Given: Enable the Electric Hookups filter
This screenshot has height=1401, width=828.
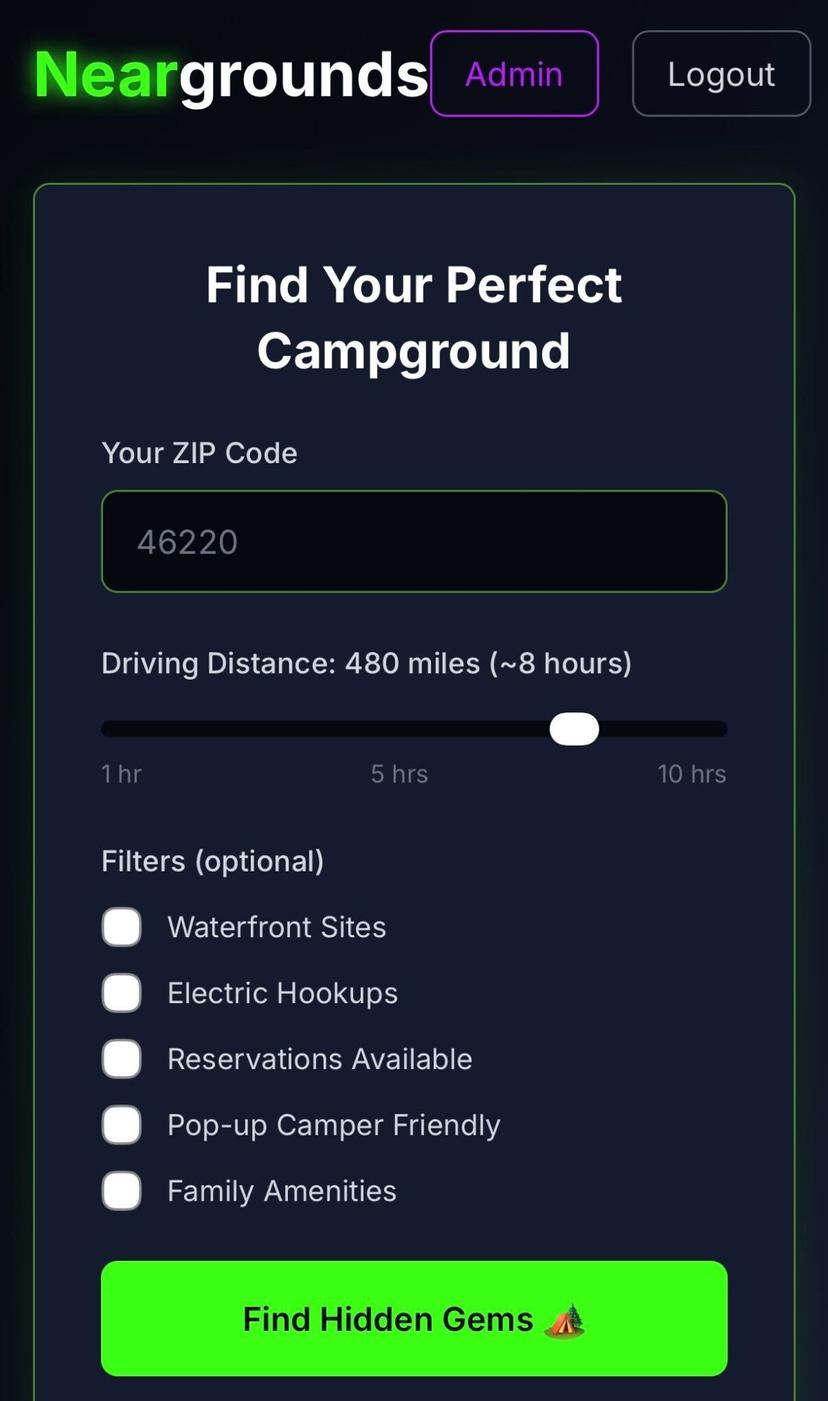Looking at the screenshot, I should pos(120,992).
